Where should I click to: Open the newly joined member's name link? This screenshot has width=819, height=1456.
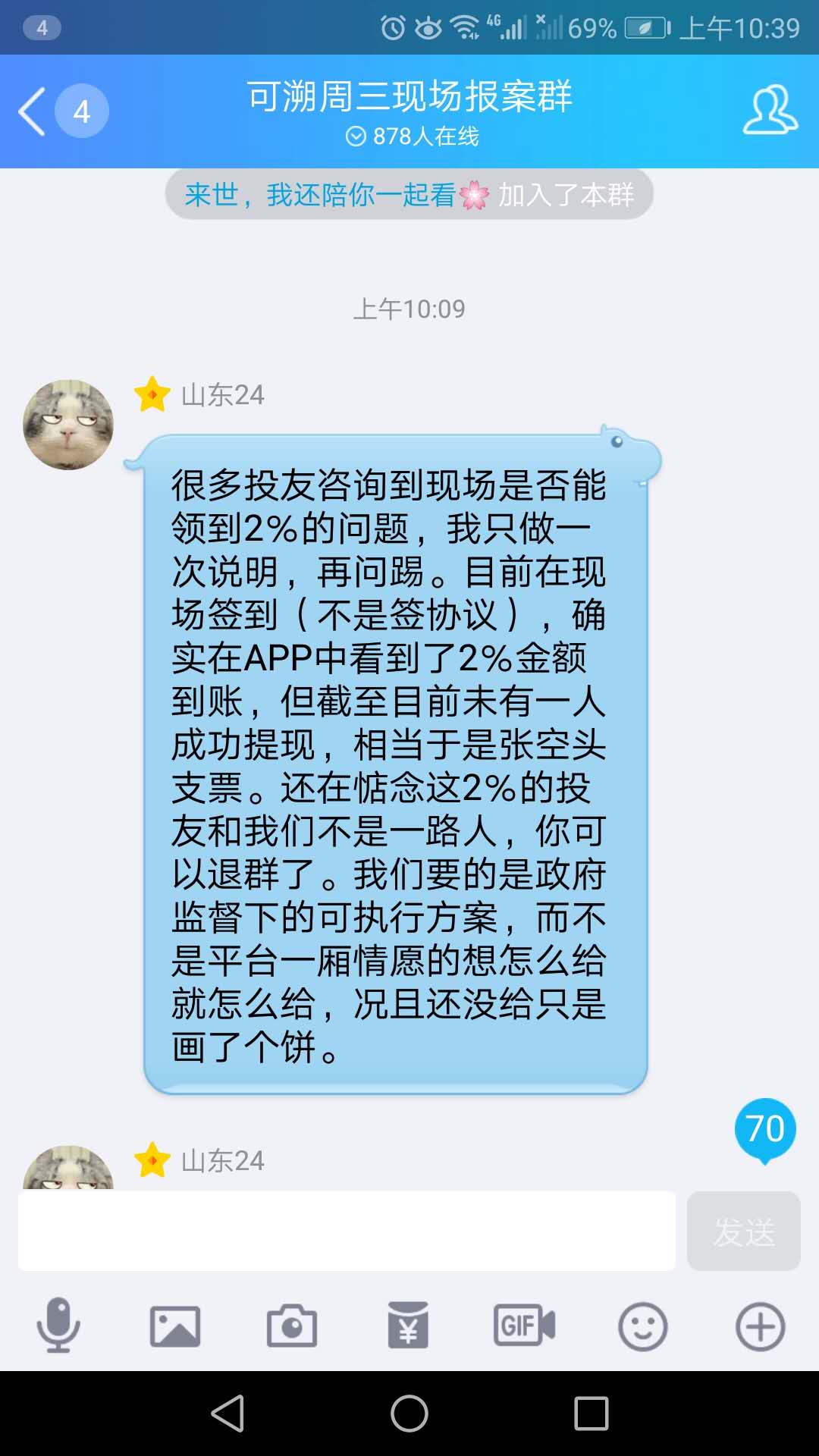coord(320,195)
